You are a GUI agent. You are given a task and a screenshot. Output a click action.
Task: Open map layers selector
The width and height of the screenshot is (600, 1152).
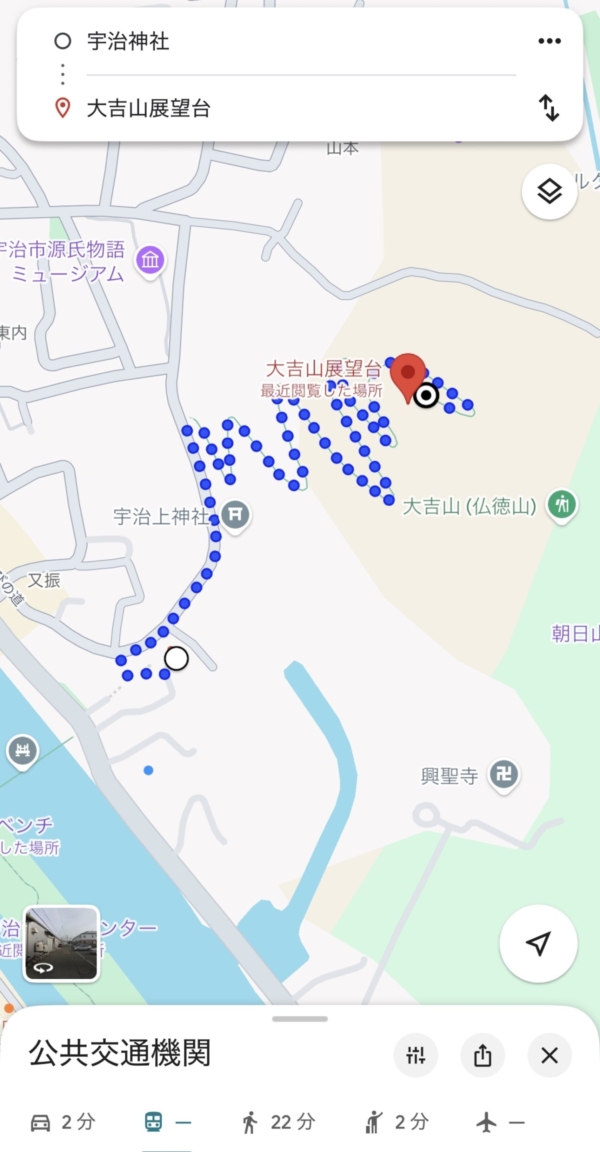[x=549, y=192]
